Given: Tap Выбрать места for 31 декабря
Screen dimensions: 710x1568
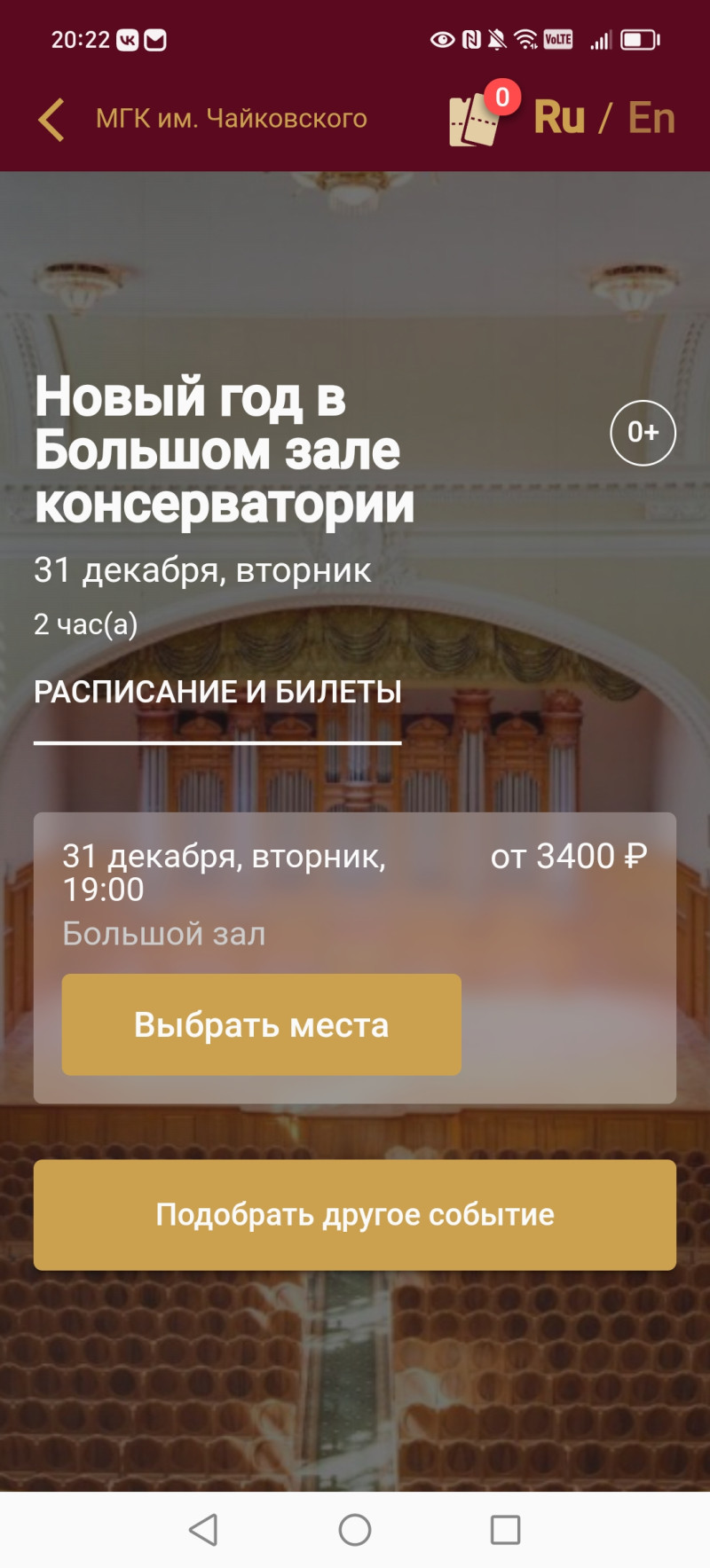Looking at the screenshot, I should pyautogui.click(x=261, y=1024).
